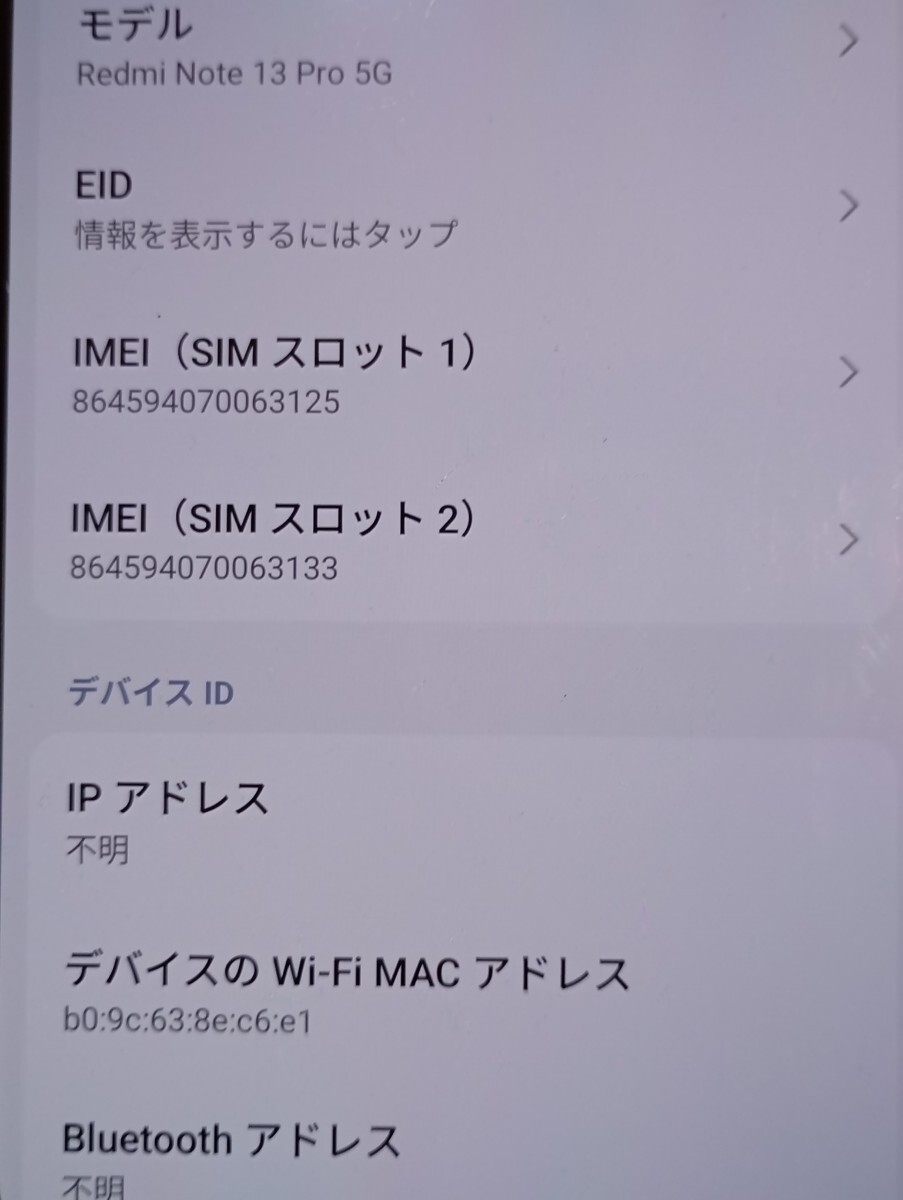The width and height of the screenshot is (903, 1200).
Task: Open IMEI (SIM スロット 2) details
Action: 450,541
